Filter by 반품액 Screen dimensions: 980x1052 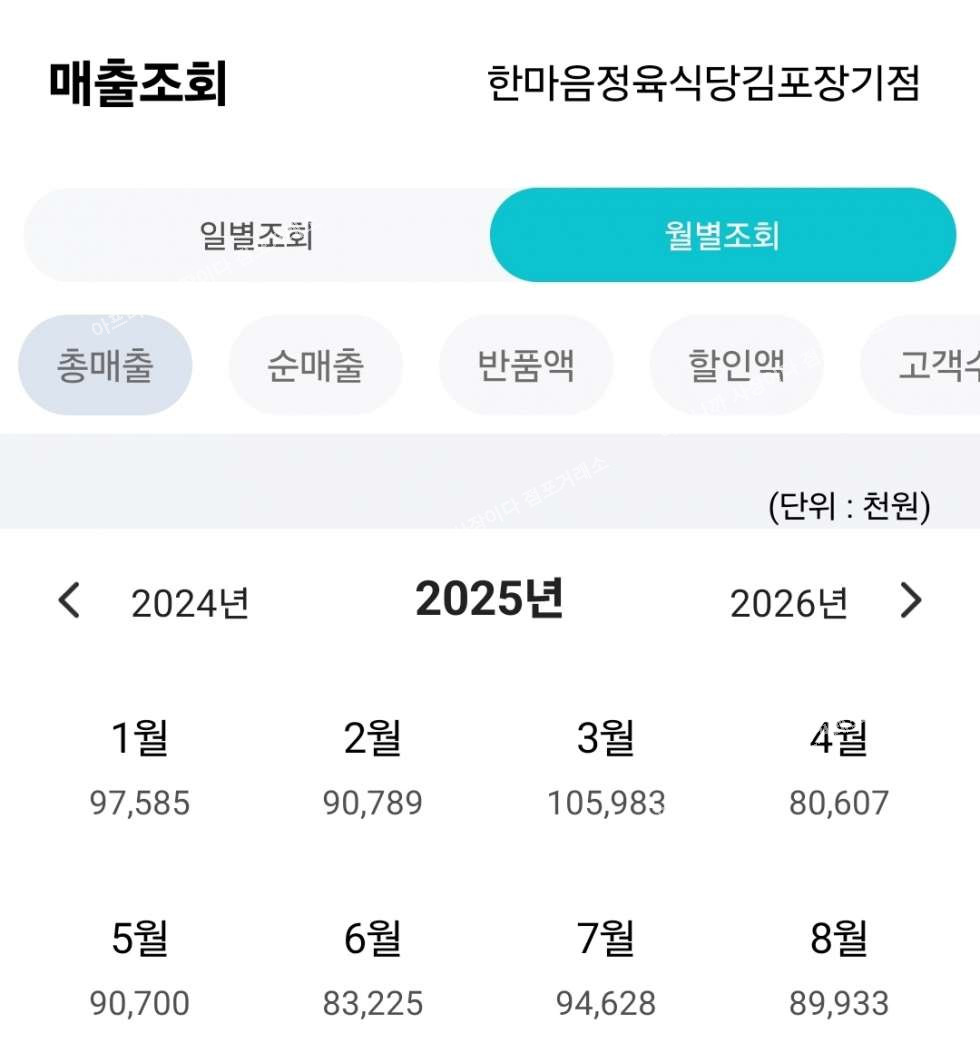pos(526,365)
